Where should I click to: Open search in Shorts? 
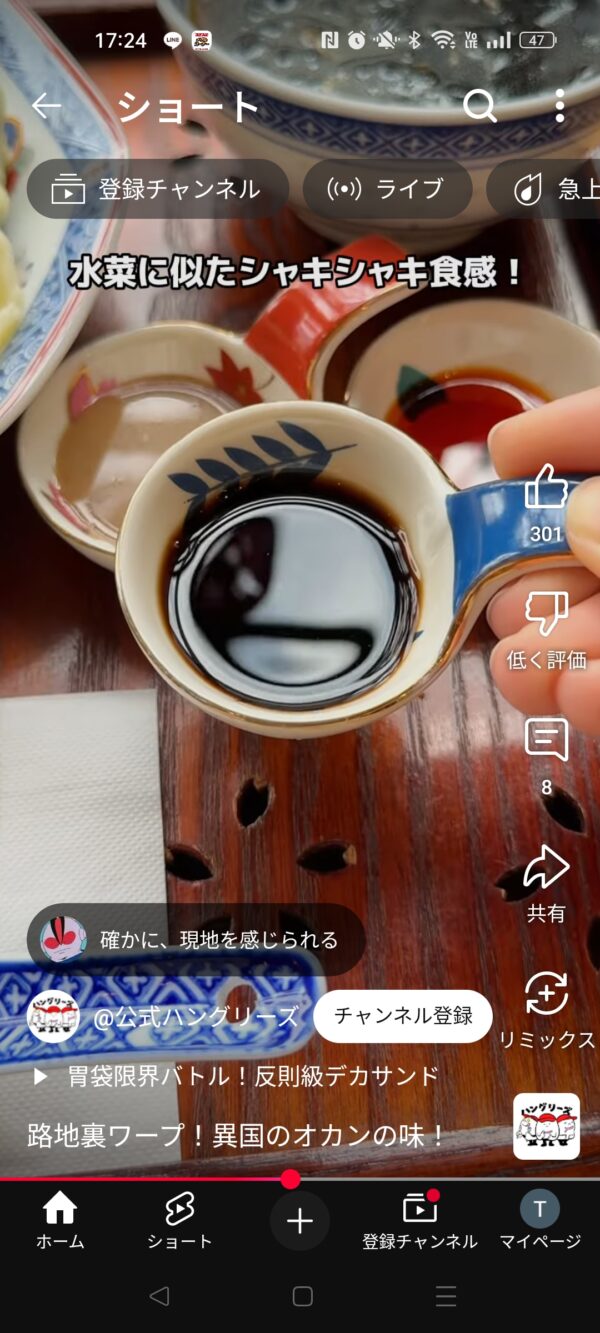(480, 106)
